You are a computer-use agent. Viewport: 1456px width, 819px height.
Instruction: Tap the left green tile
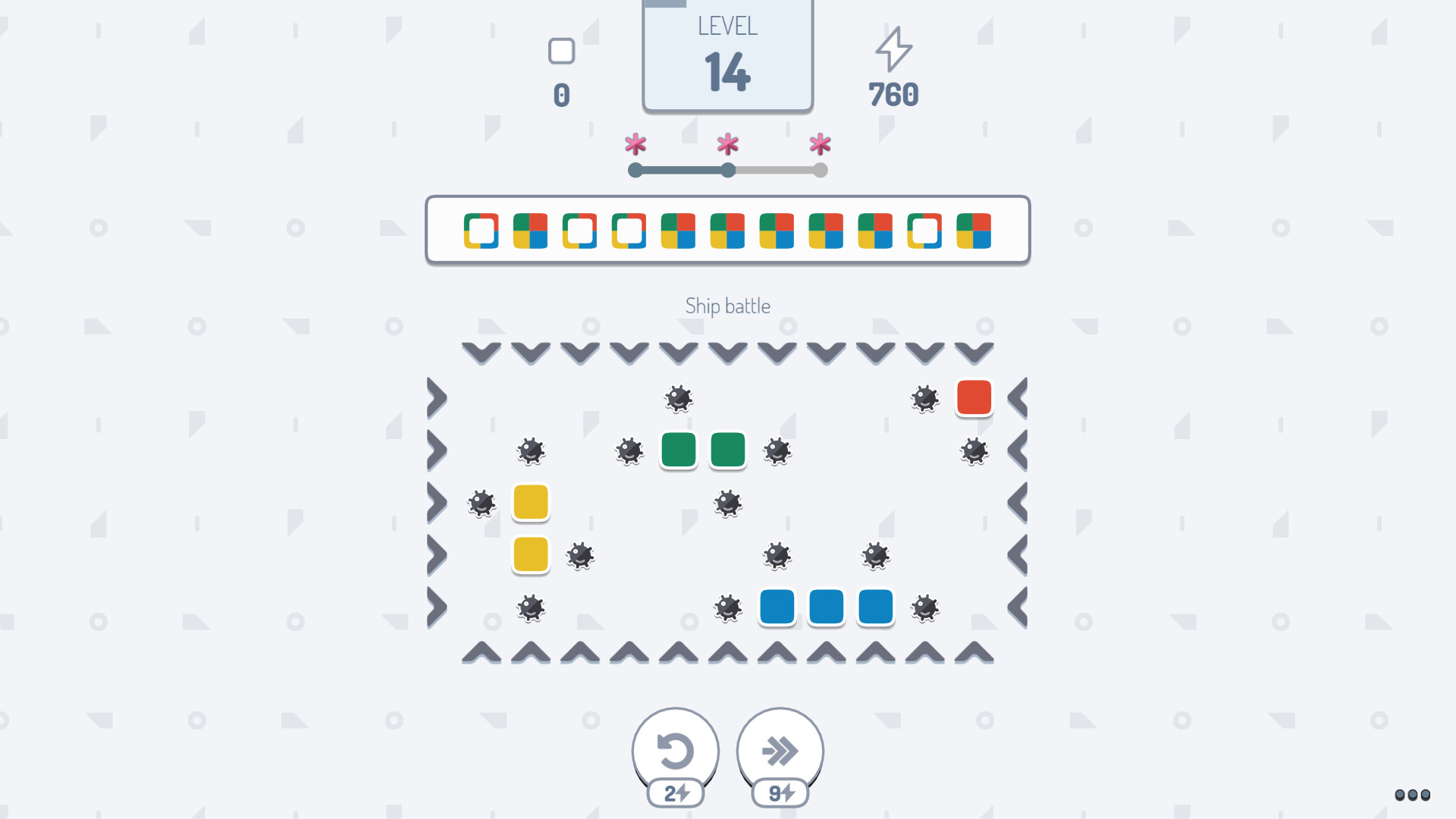[x=678, y=450]
